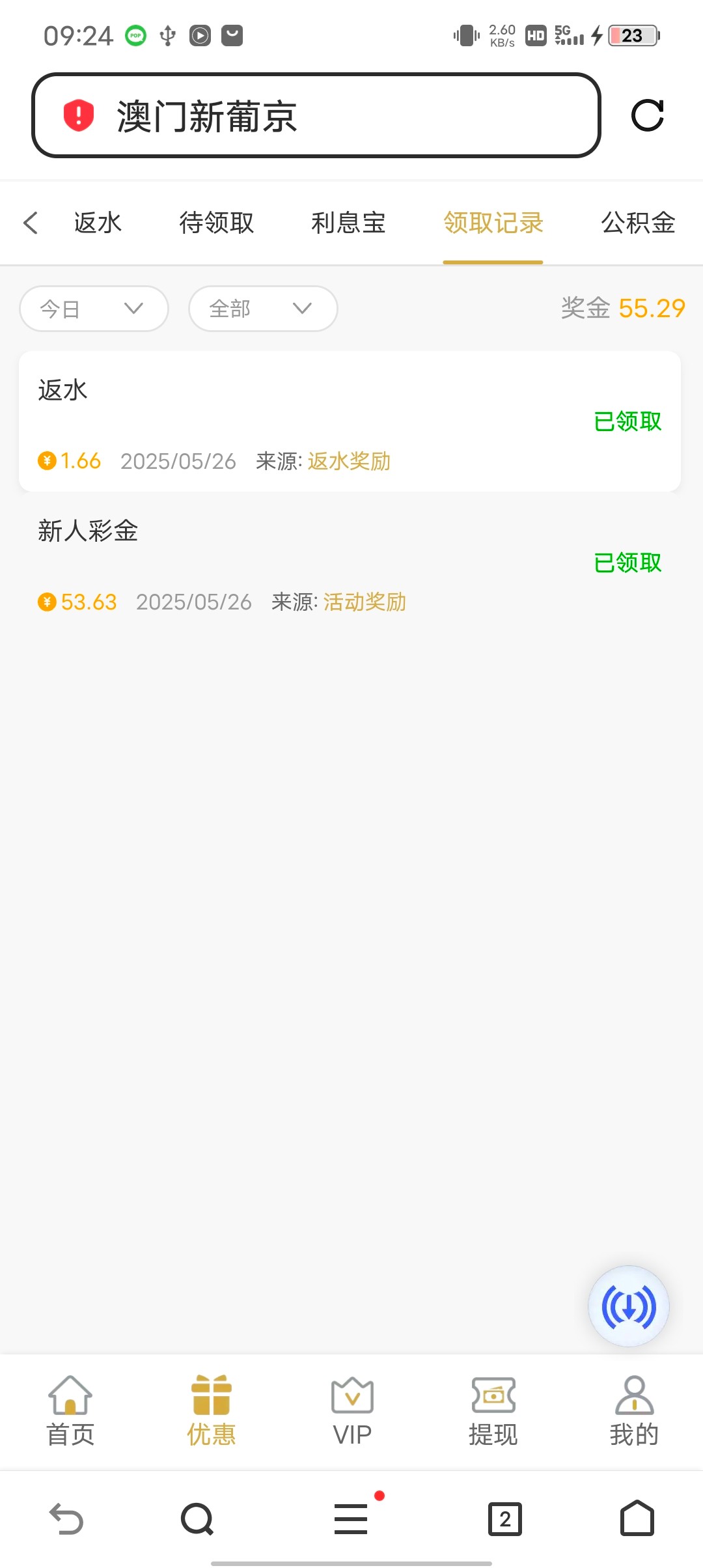Tap the address bar showing 澳门新葡京
The image size is (703, 1568).
tap(316, 115)
